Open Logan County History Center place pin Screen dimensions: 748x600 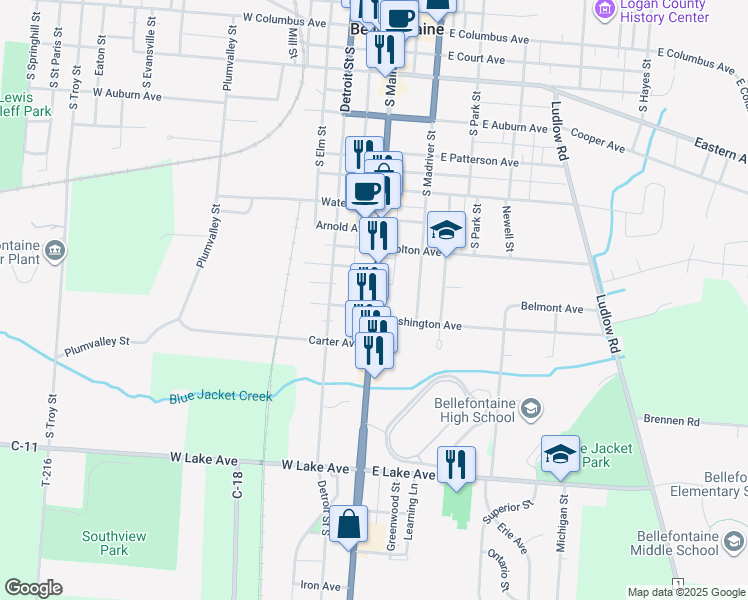click(x=605, y=10)
